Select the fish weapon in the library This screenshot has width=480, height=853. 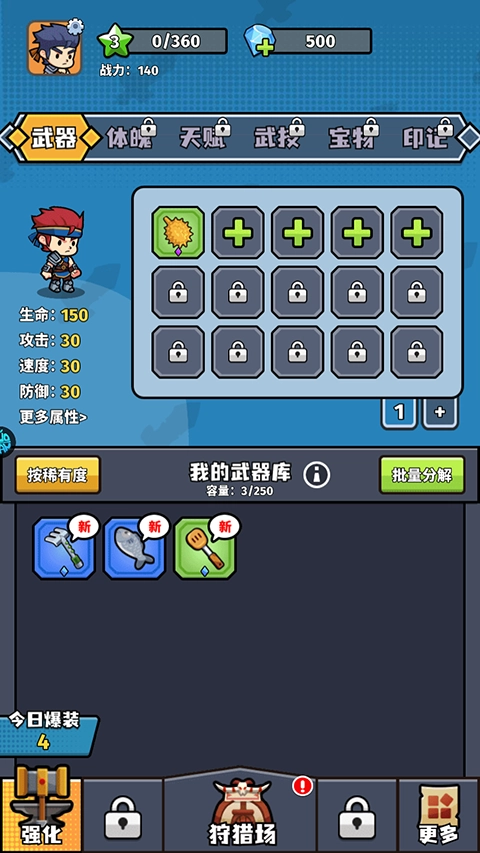pyautogui.click(x=134, y=548)
